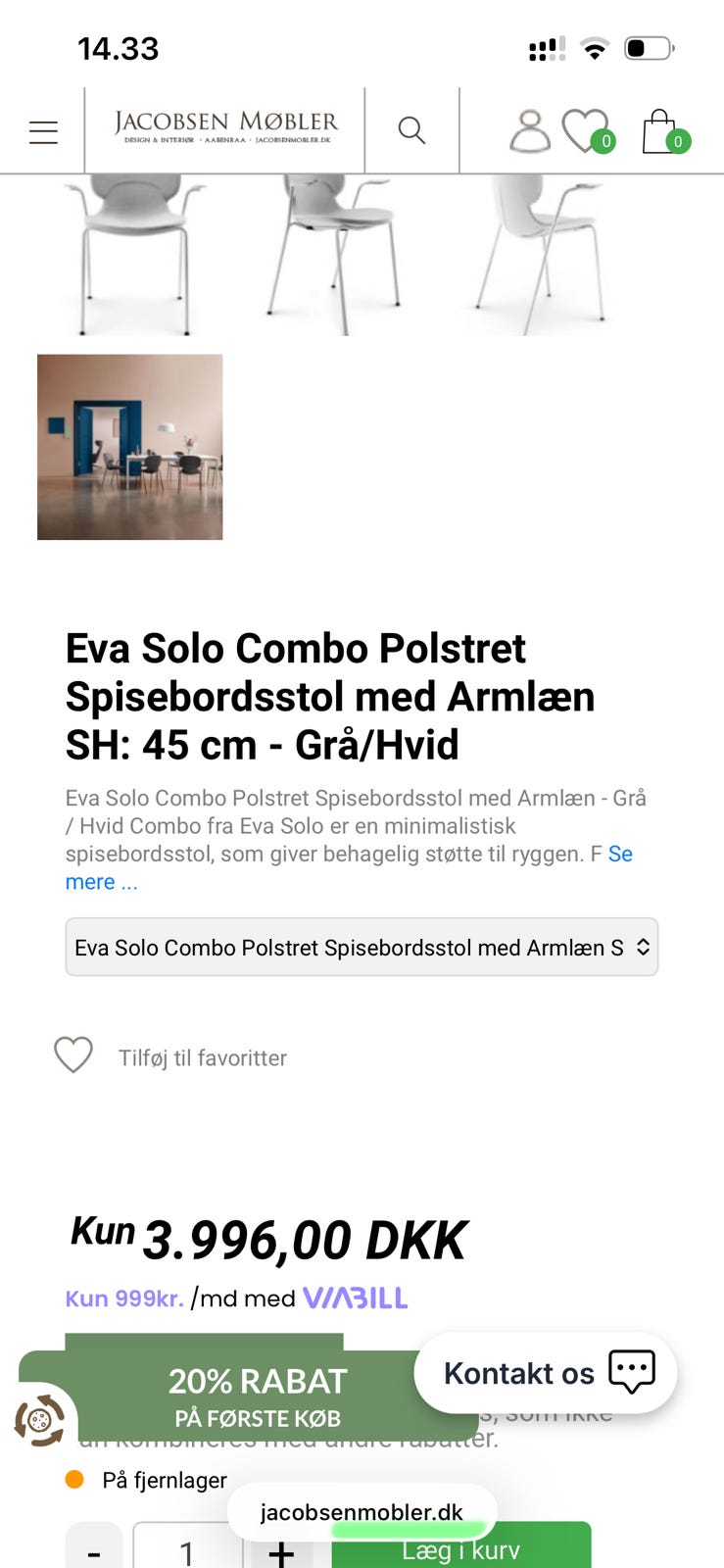Toggle the Tilføj til favoritter heart
Screen dimensions: 724x1568
pos(72,1056)
